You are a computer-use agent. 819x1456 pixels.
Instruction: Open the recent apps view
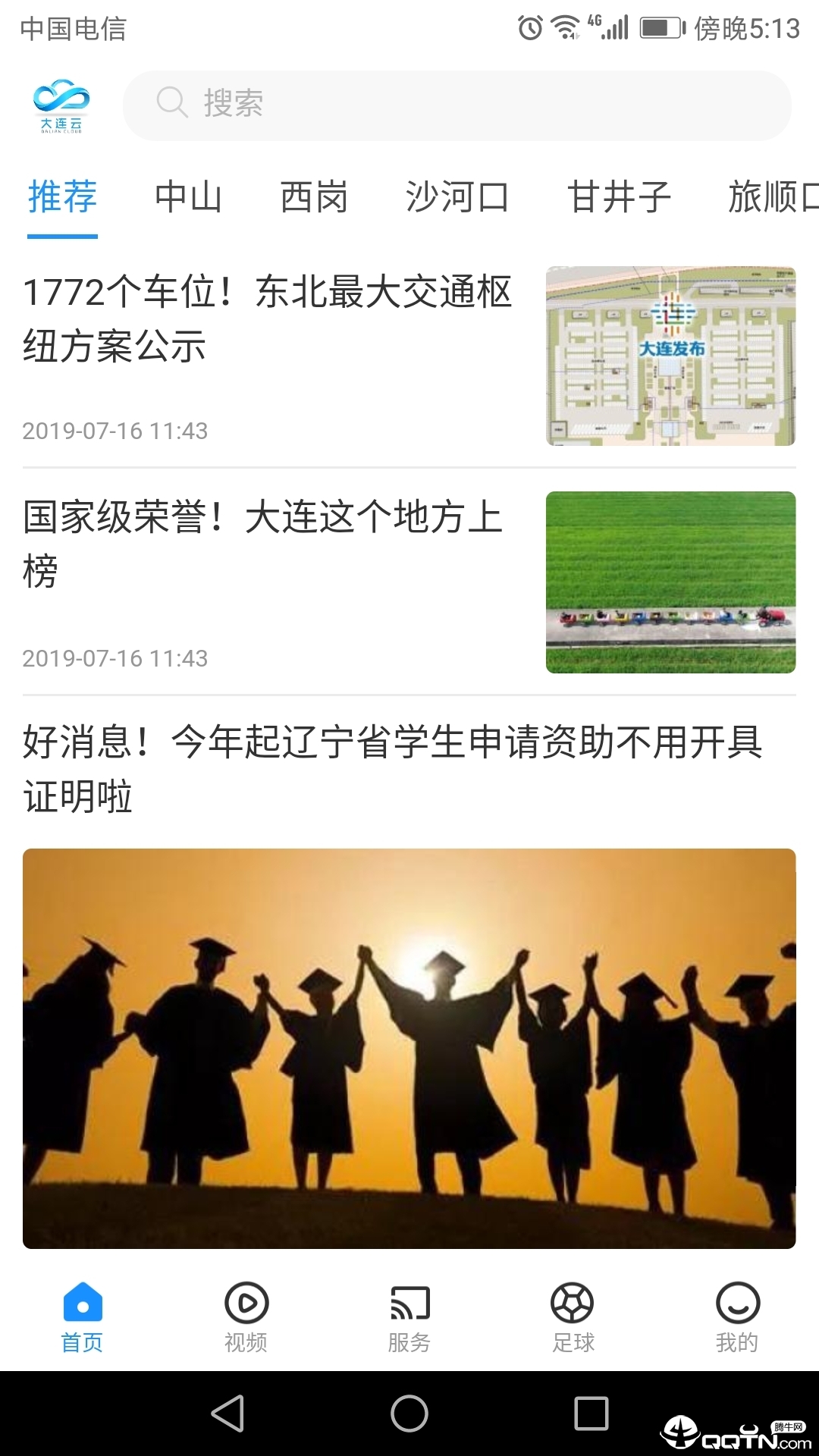pyautogui.click(x=591, y=1414)
